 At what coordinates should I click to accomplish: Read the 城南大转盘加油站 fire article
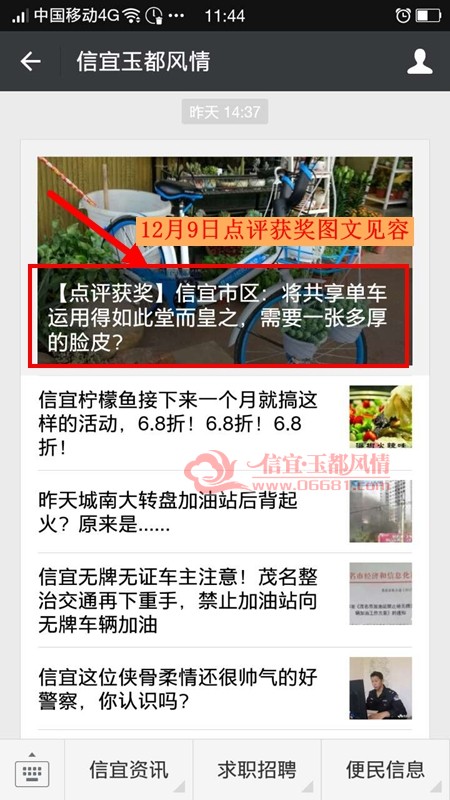point(224,511)
